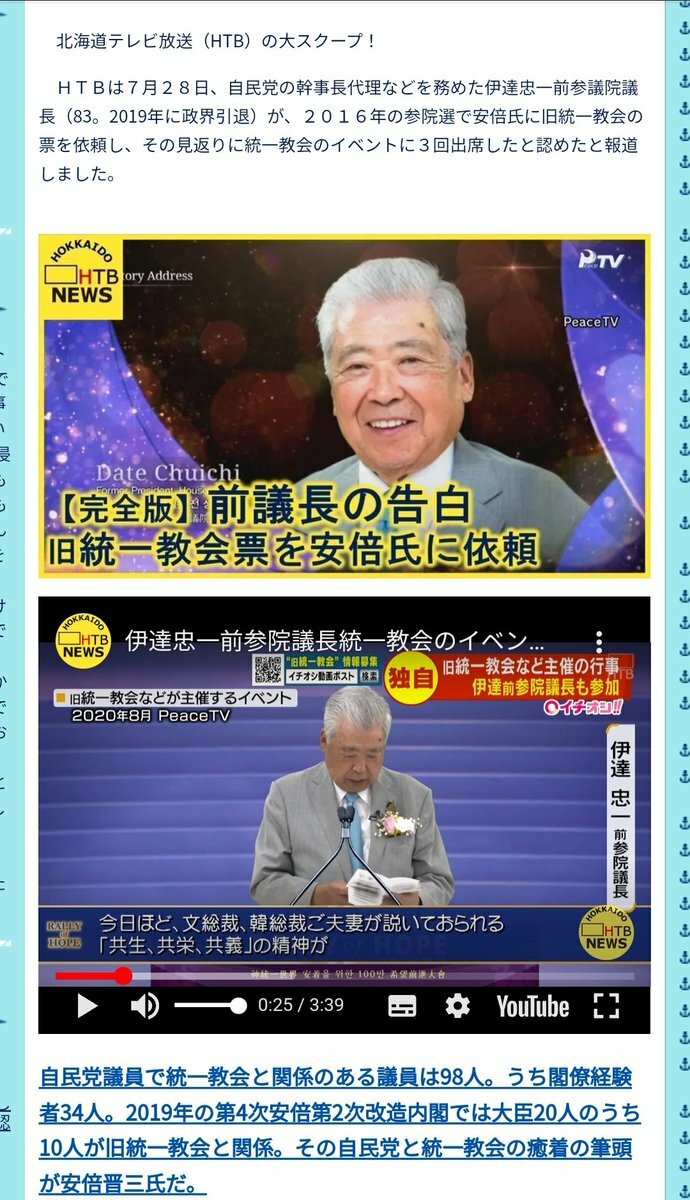The image size is (690, 1200).
Task: Open the HTB News channel icon on the video
Action: 82,637
